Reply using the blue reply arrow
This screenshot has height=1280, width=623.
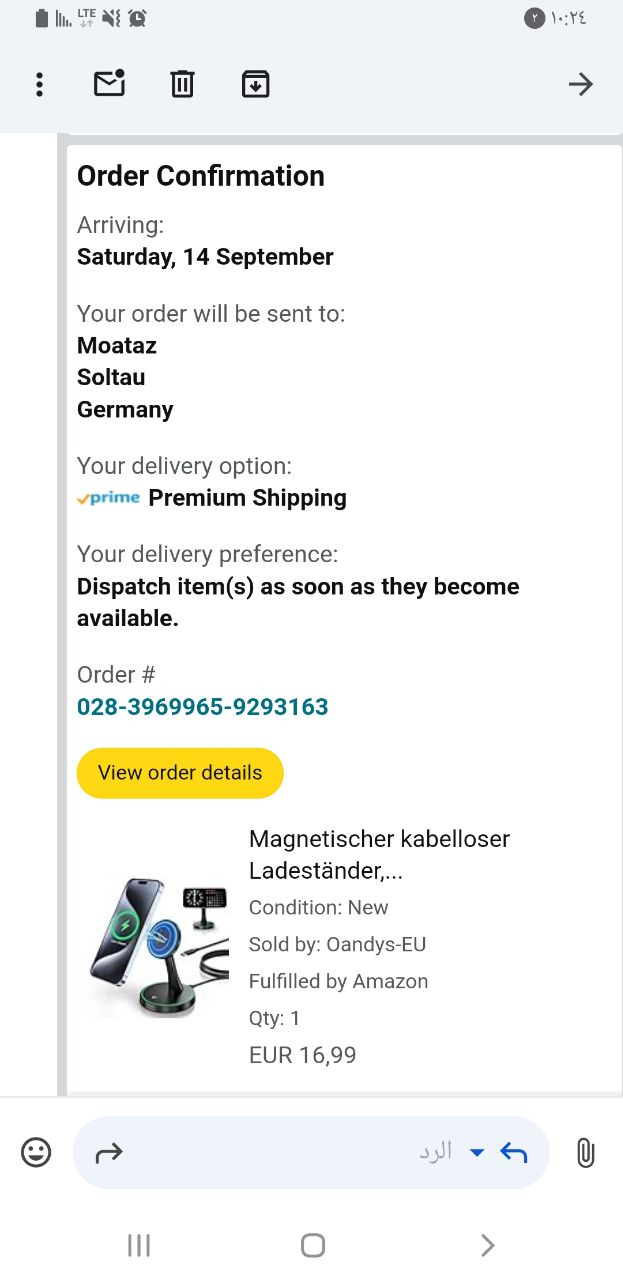(x=514, y=1153)
